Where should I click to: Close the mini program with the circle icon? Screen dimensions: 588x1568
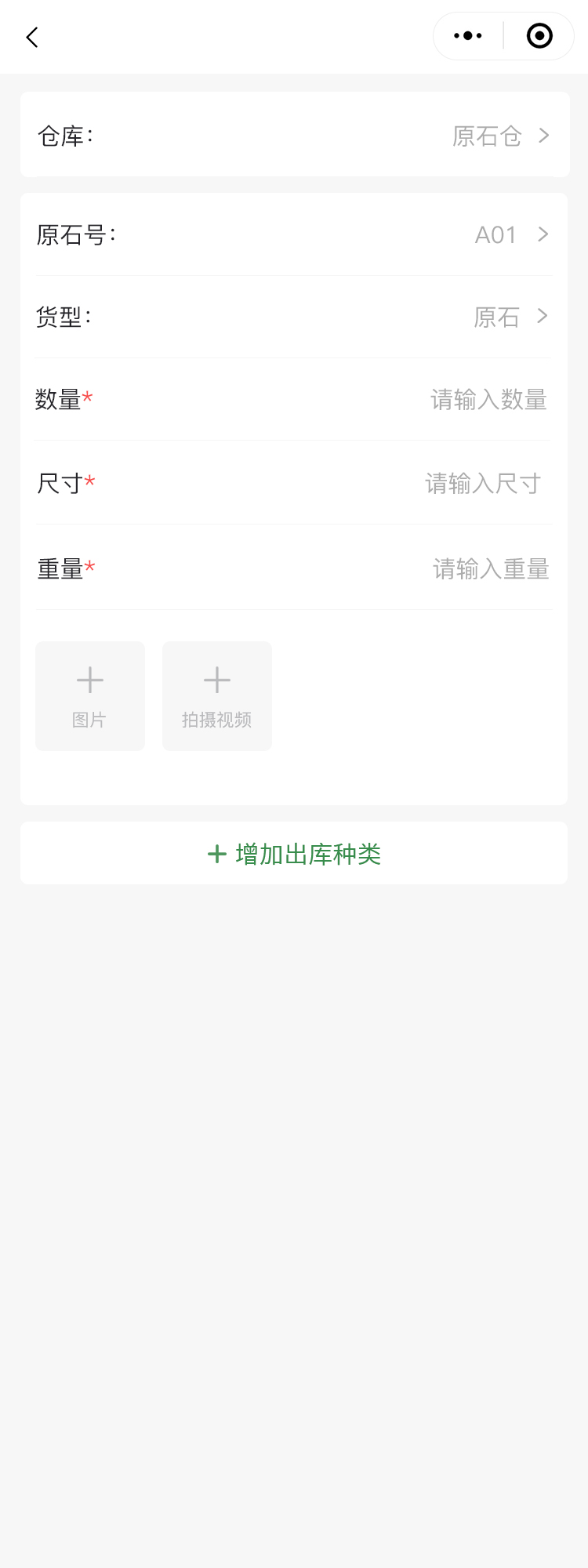pyautogui.click(x=539, y=36)
